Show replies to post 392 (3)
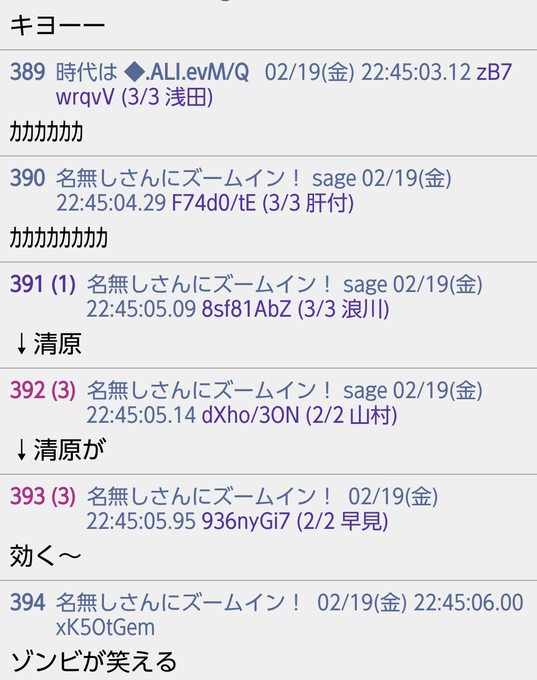 [x=43, y=390]
